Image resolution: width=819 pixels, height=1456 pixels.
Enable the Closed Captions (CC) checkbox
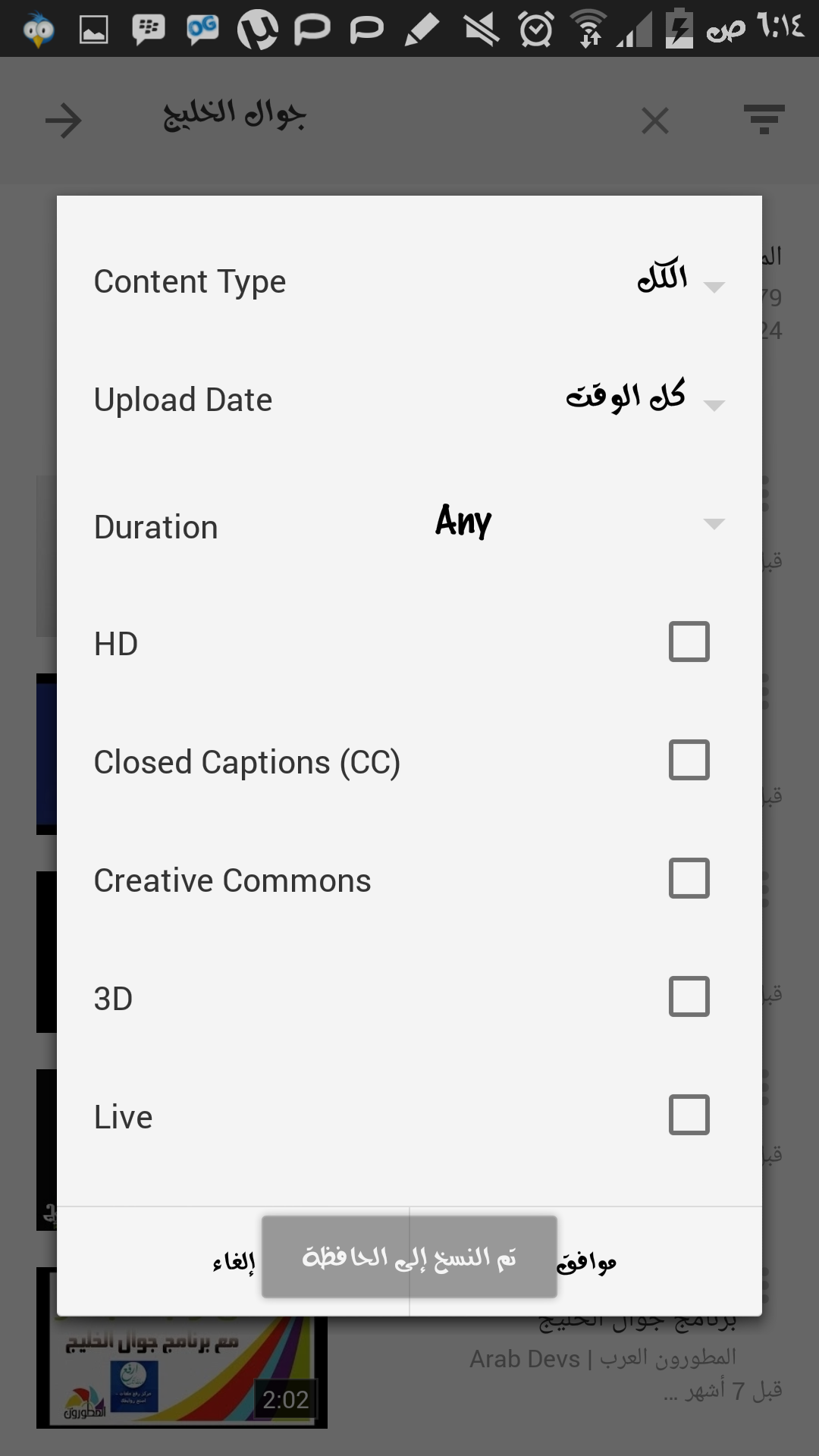[x=689, y=760]
